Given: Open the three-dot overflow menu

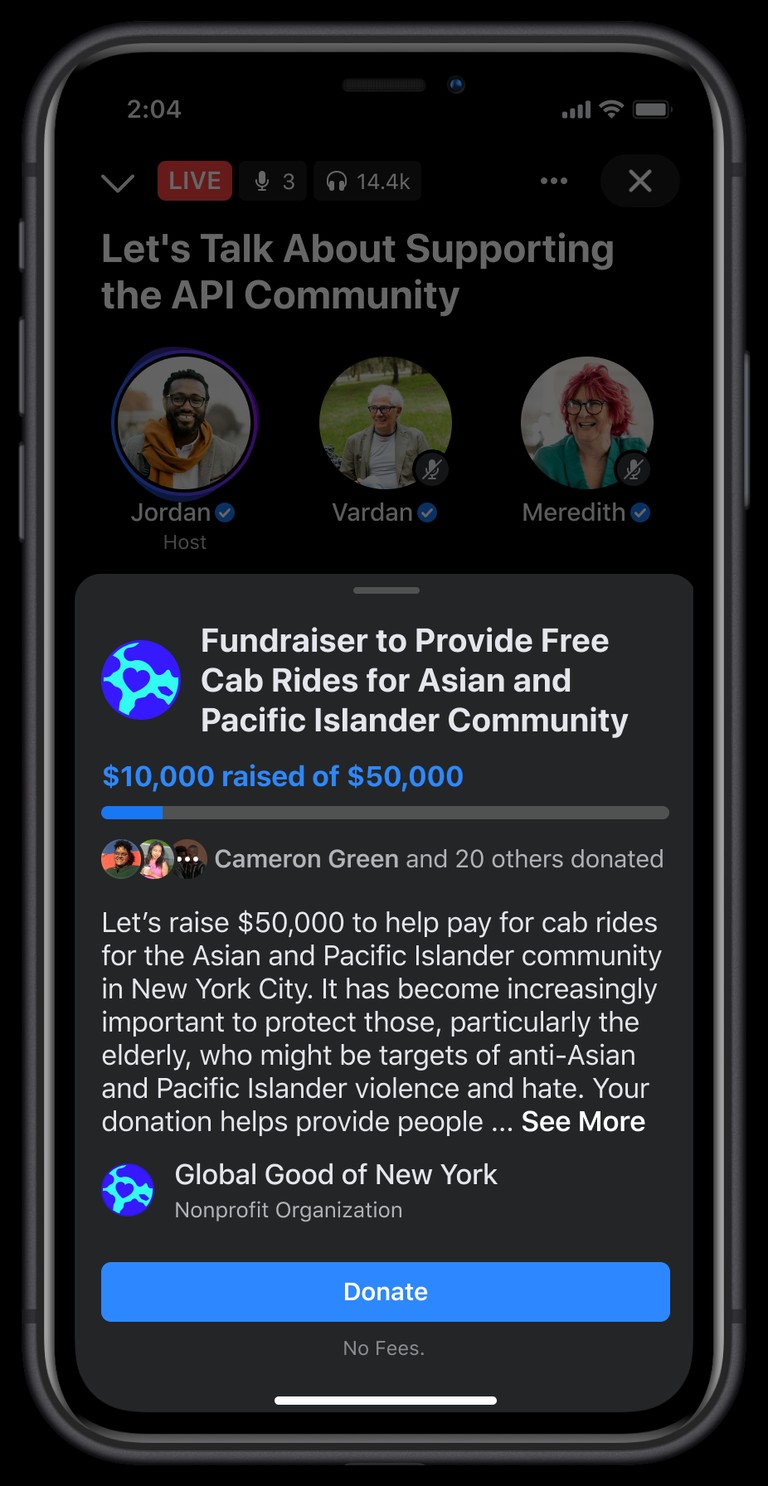Looking at the screenshot, I should (x=553, y=181).
